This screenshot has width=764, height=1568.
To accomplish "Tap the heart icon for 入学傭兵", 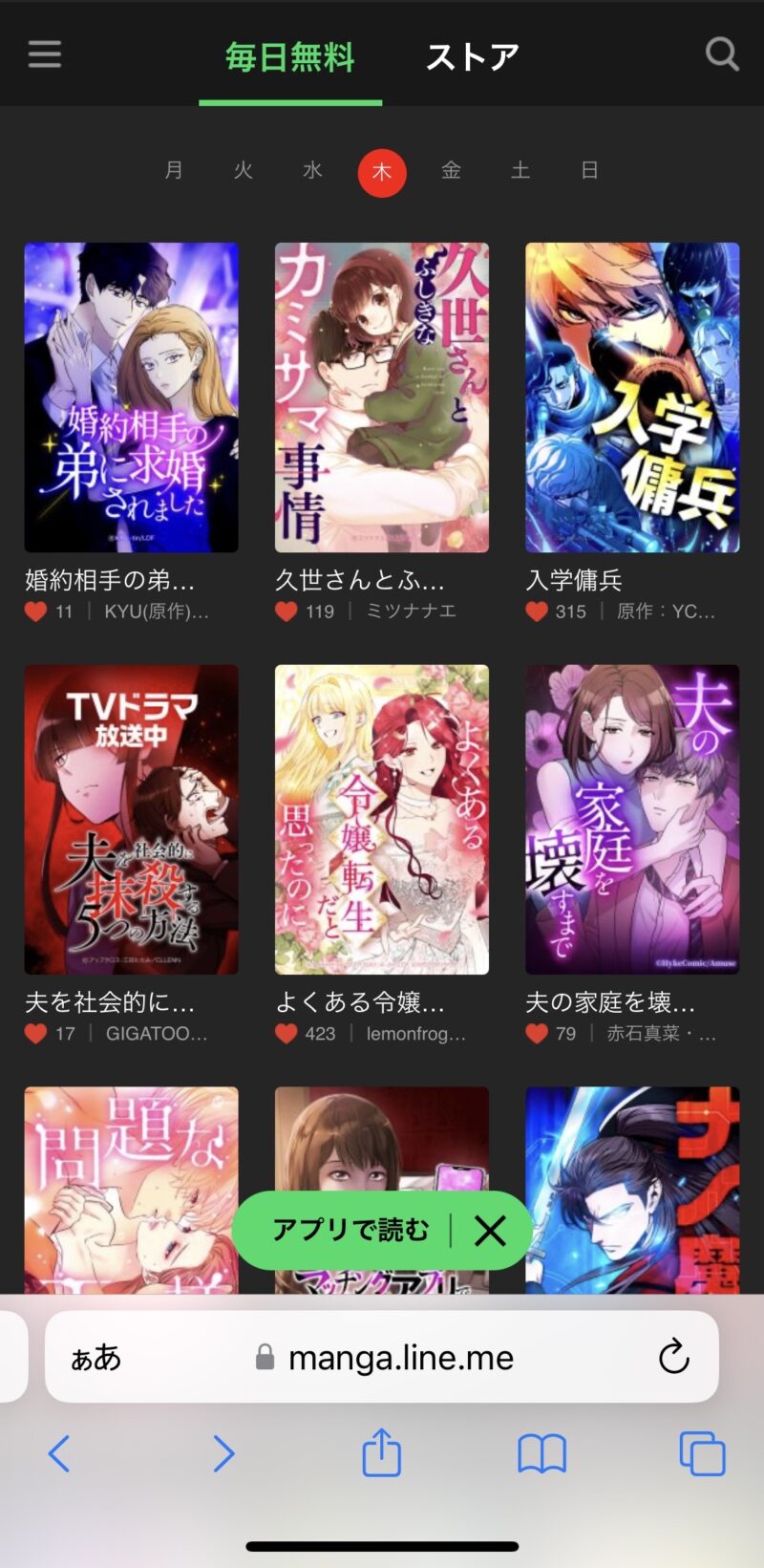I will tap(536, 612).
